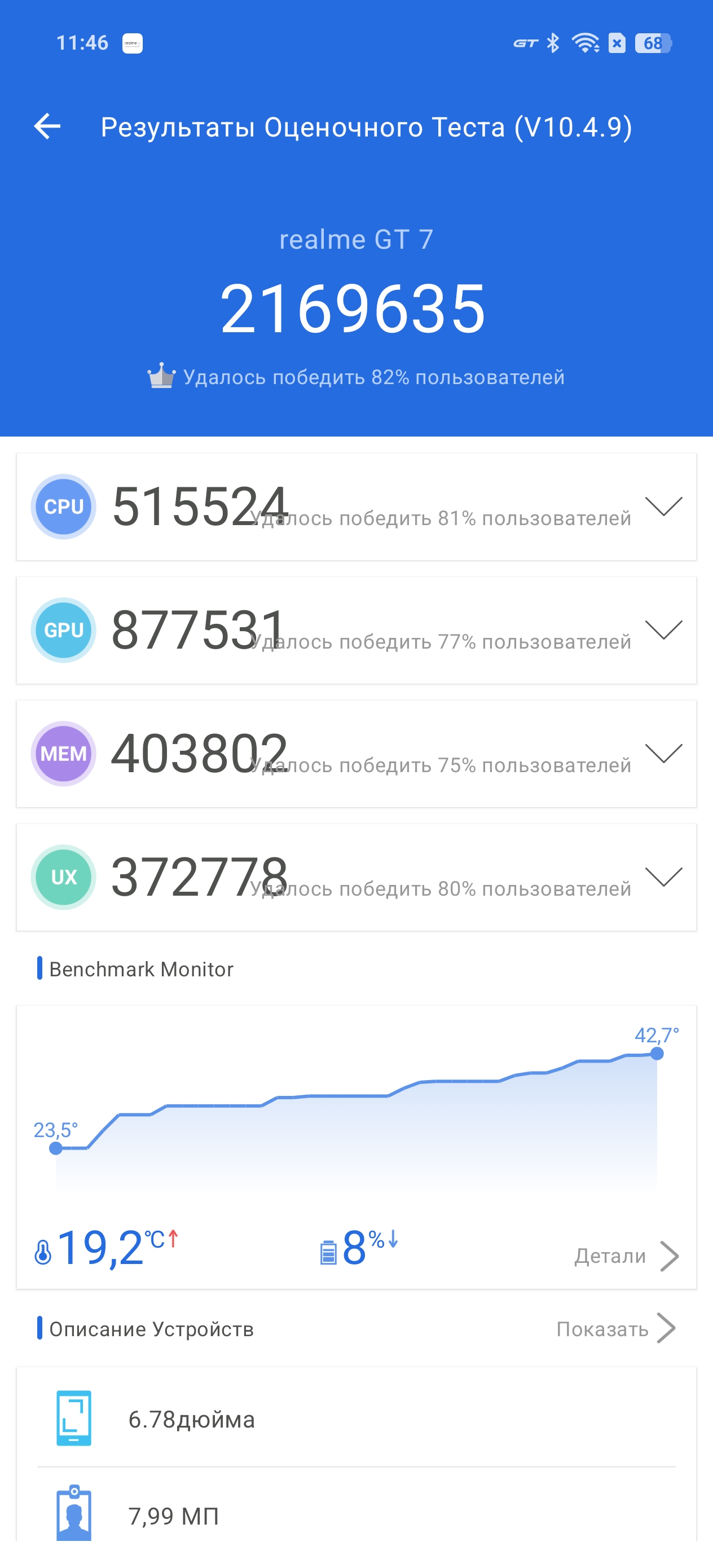
Task: Expand the GPU score breakdown
Action: pos(663,630)
